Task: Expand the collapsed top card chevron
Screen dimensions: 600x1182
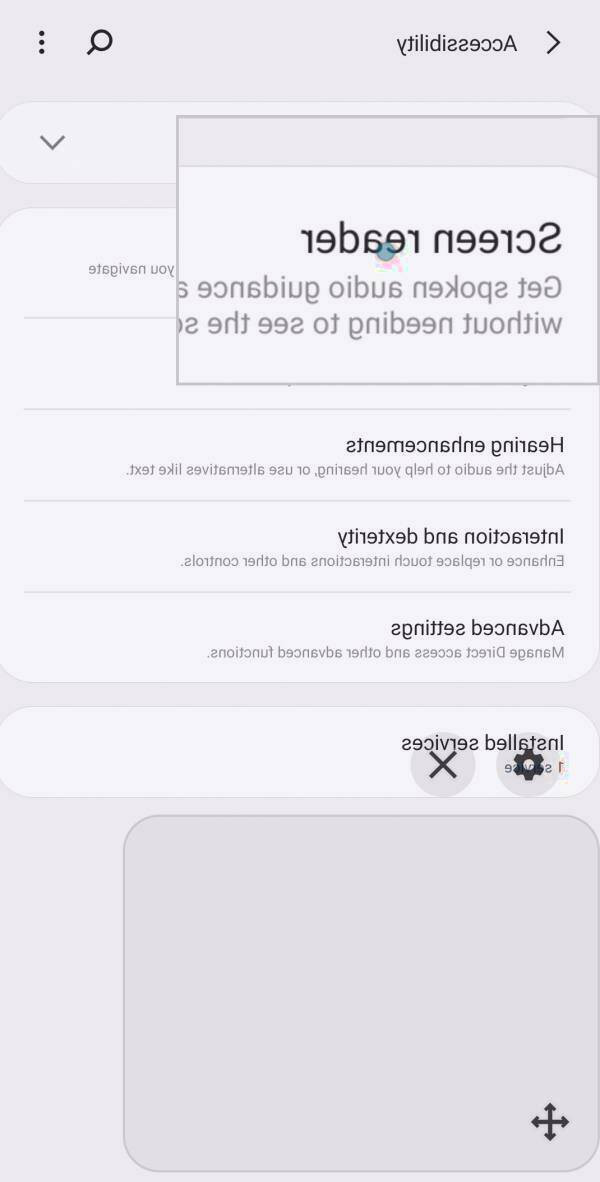Action: click(x=52, y=142)
